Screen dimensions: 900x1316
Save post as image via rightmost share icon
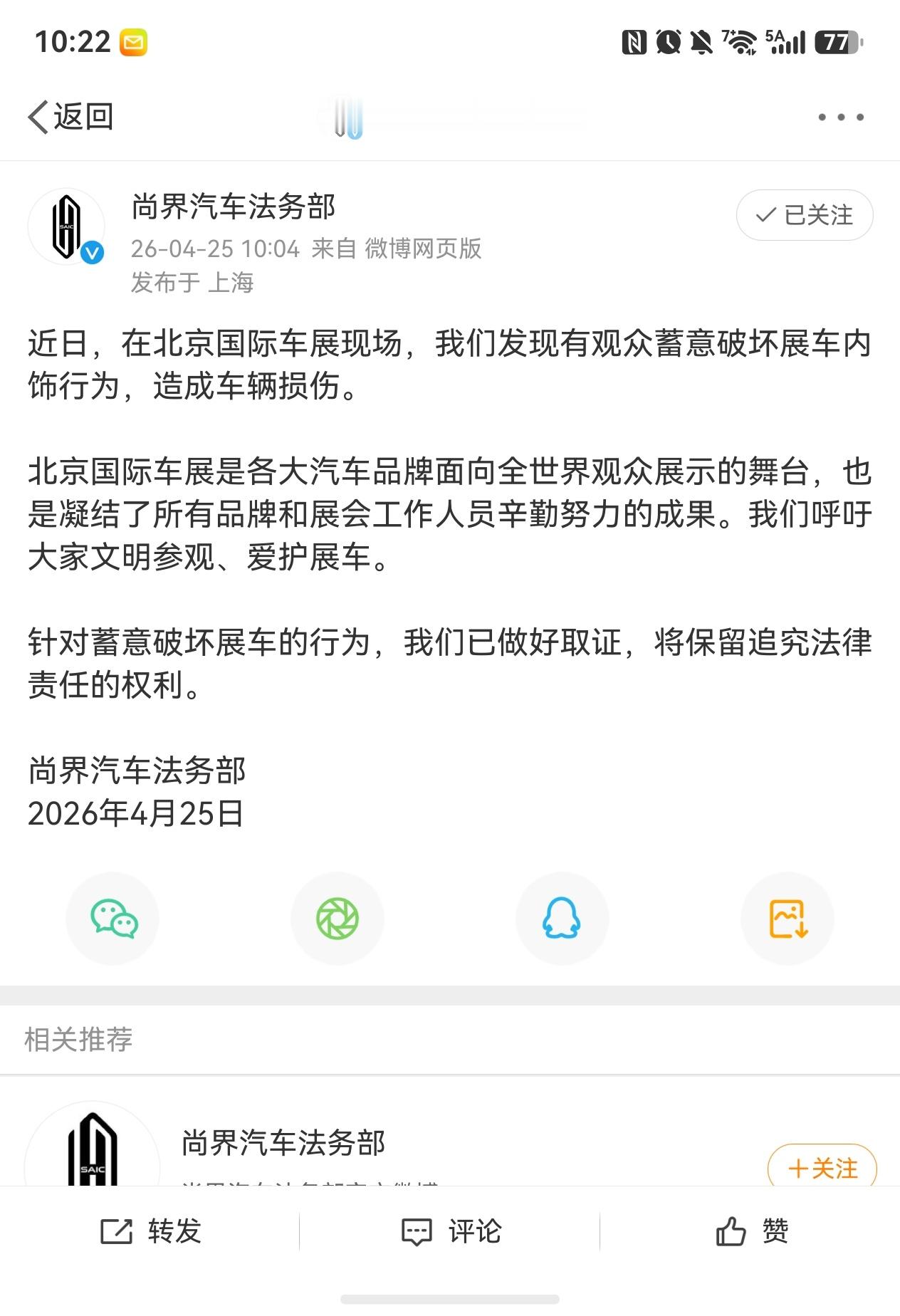click(787, 919)
